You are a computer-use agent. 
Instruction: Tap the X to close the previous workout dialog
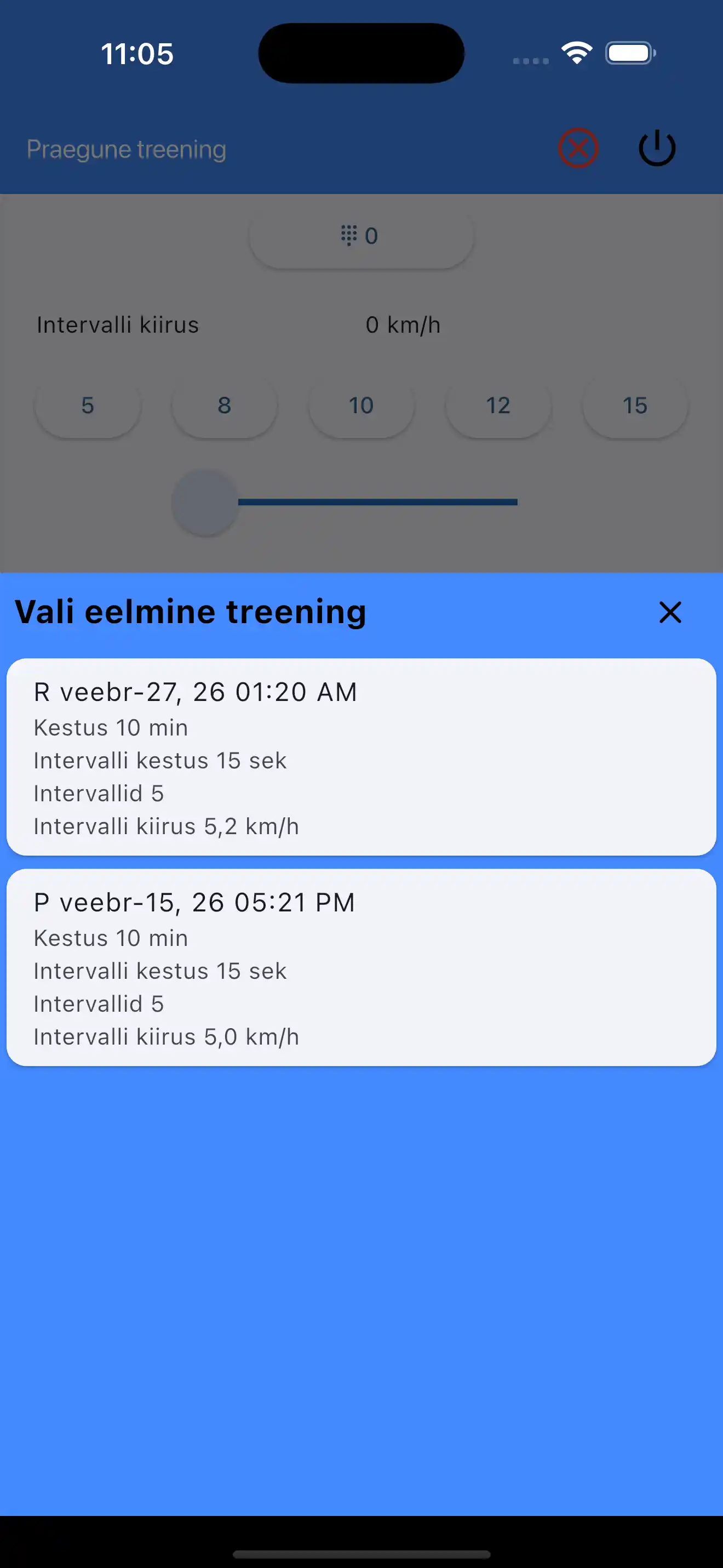[x=669, y=613]
